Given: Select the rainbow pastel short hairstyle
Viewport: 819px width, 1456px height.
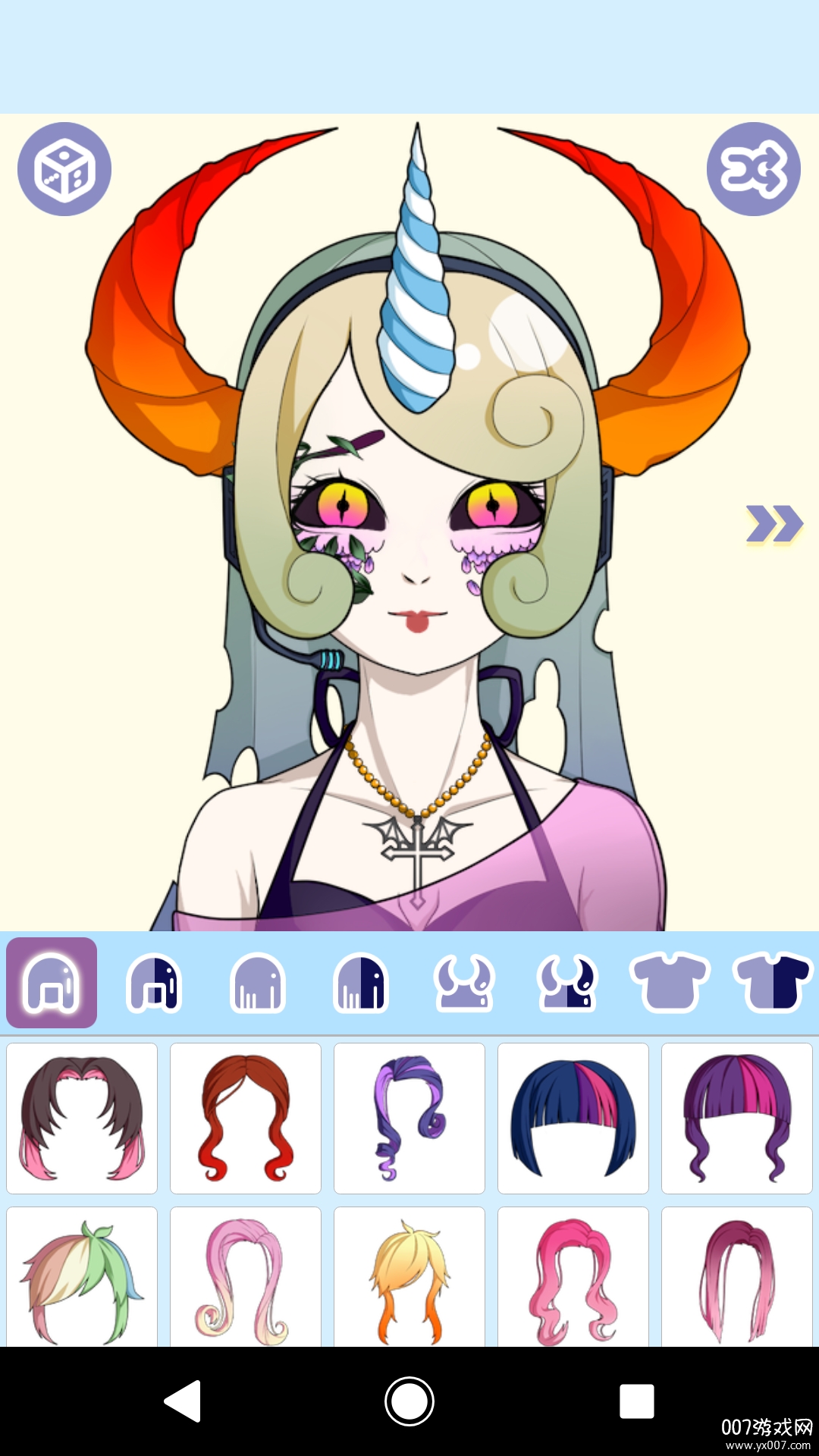Looking at the screenshot, I should 82,1277.
